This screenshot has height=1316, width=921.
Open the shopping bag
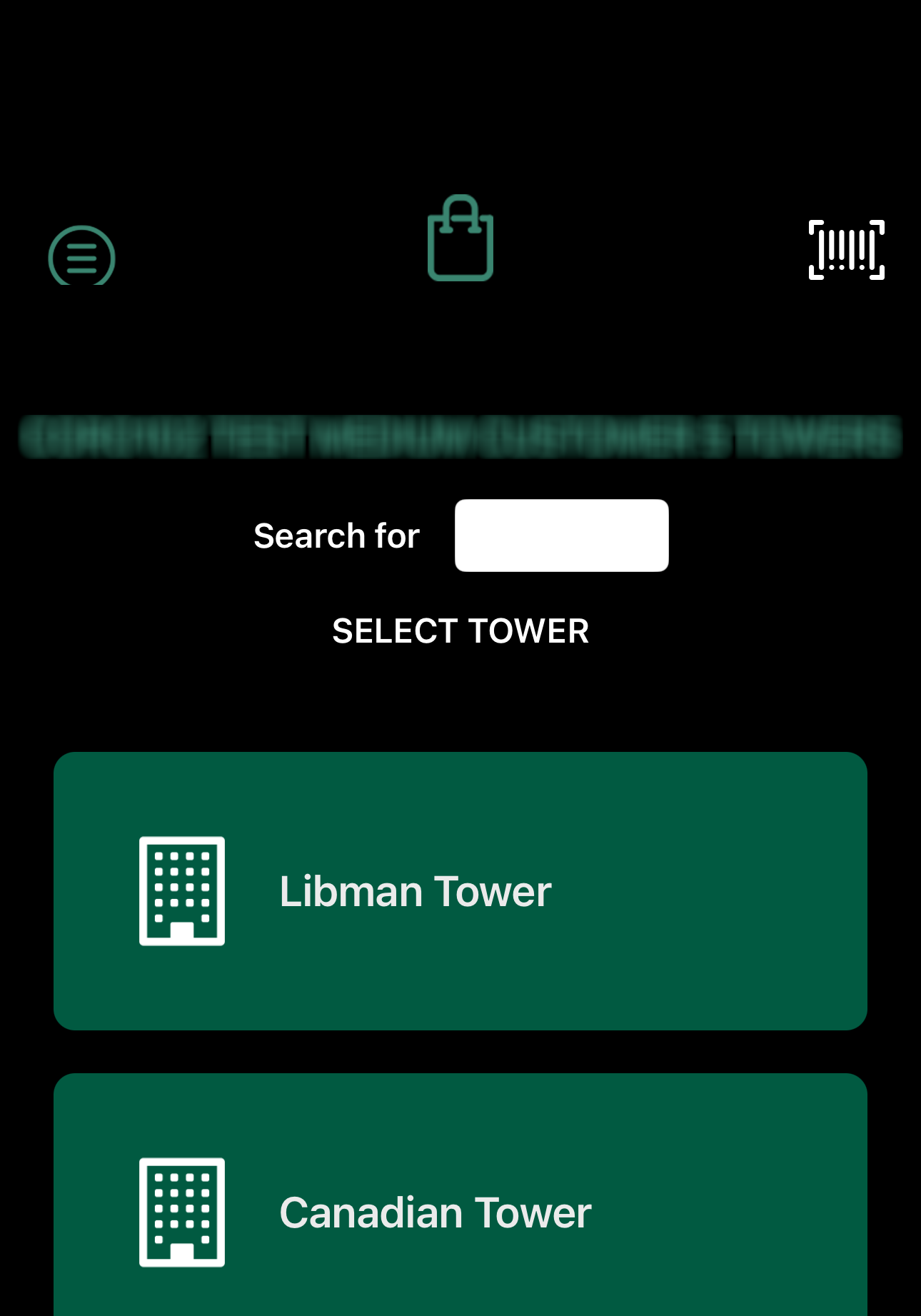tap(460, 238)
